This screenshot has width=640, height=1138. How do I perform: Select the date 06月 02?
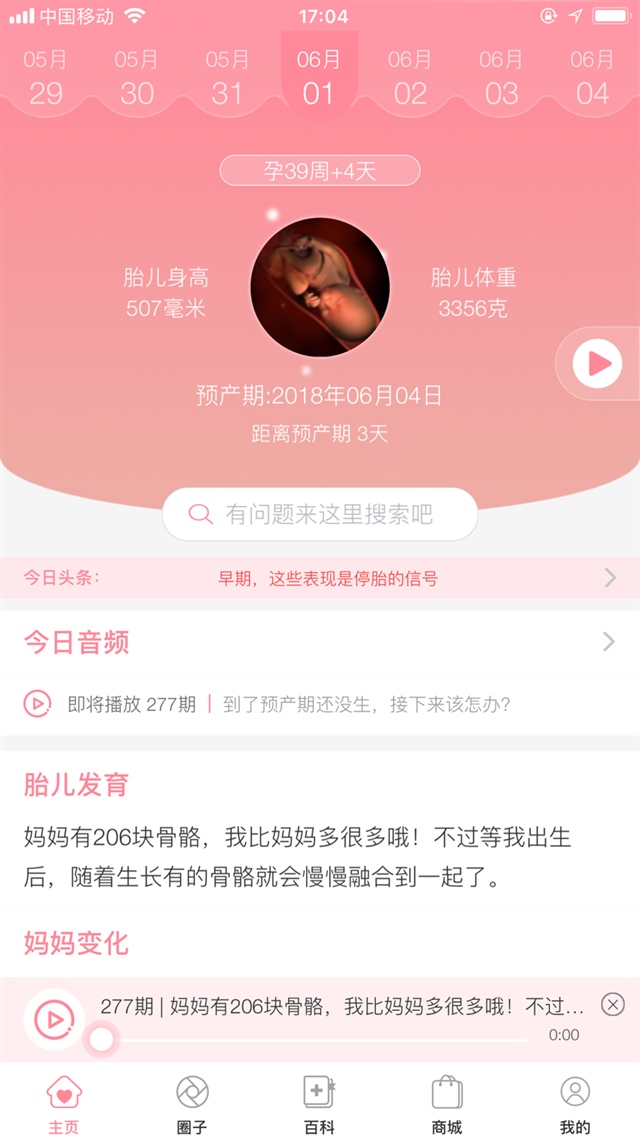410,77
